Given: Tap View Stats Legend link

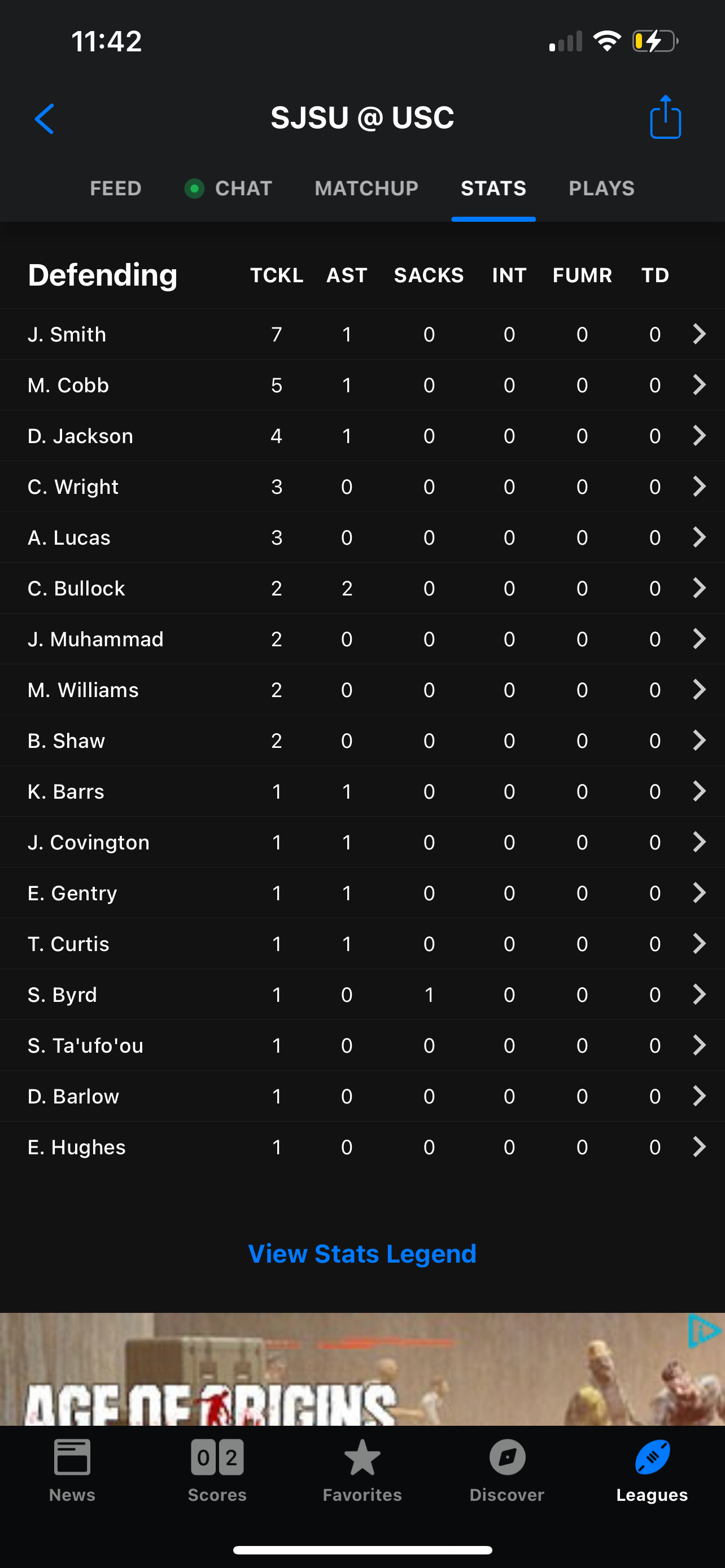Looking at the screenshot, I should tap(362, 1253).
